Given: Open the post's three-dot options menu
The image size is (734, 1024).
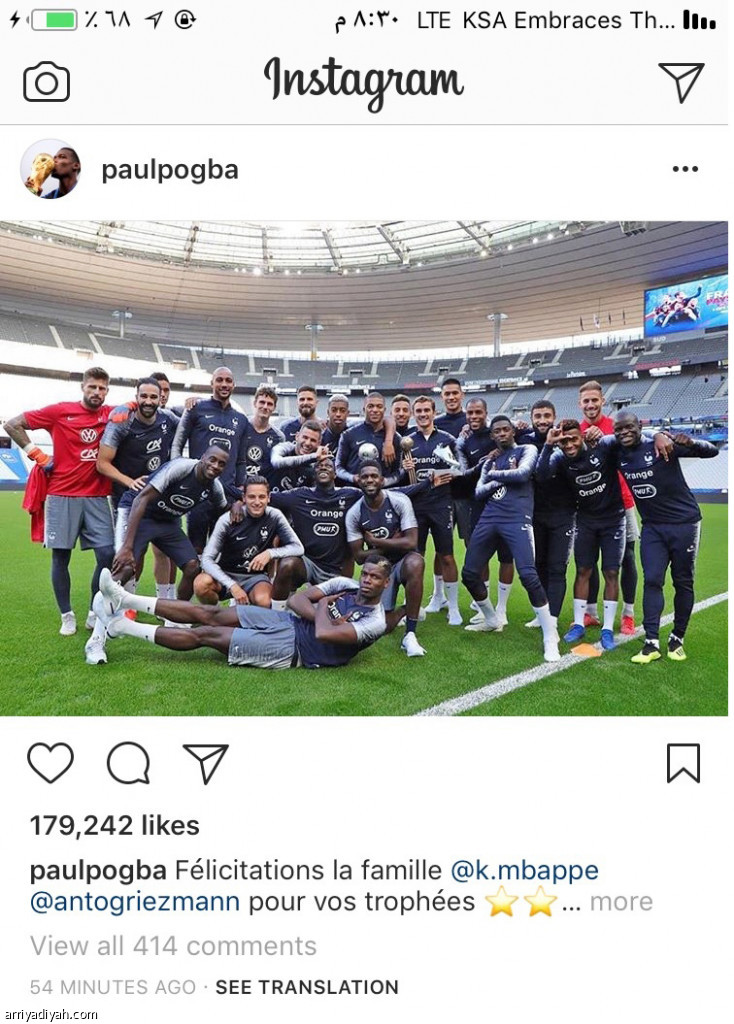Looking at the screenshot, I should coord(685,169).
